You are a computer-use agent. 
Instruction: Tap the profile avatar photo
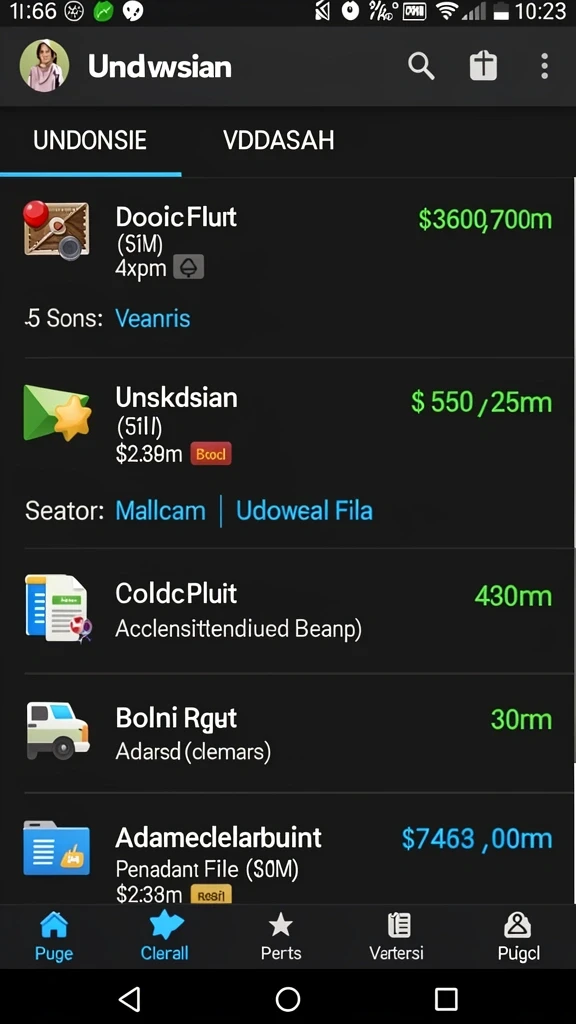pyautogui.click(x=44, y=65)
